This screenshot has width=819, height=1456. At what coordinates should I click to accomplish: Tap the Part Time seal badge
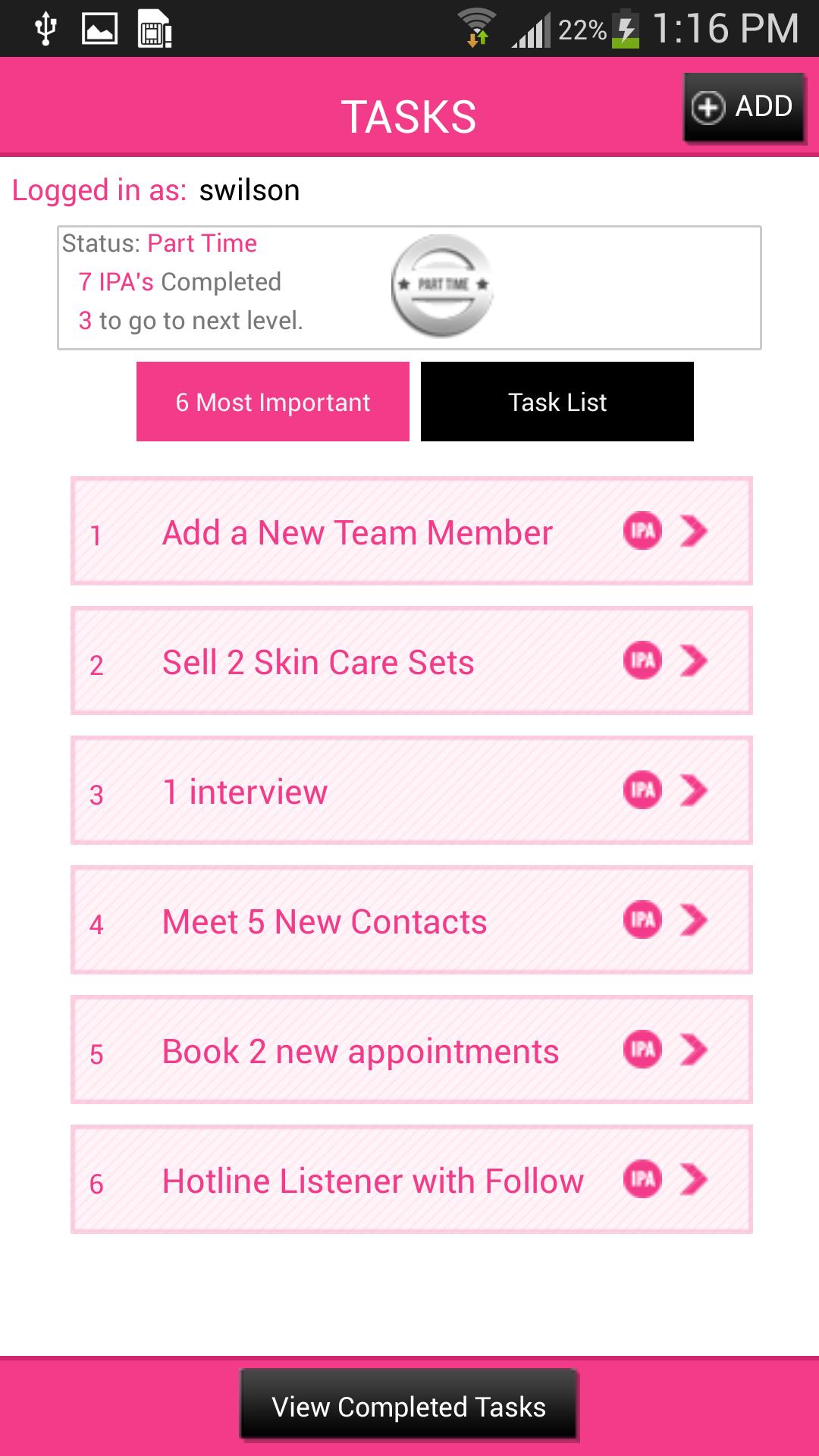coord(441,284)
